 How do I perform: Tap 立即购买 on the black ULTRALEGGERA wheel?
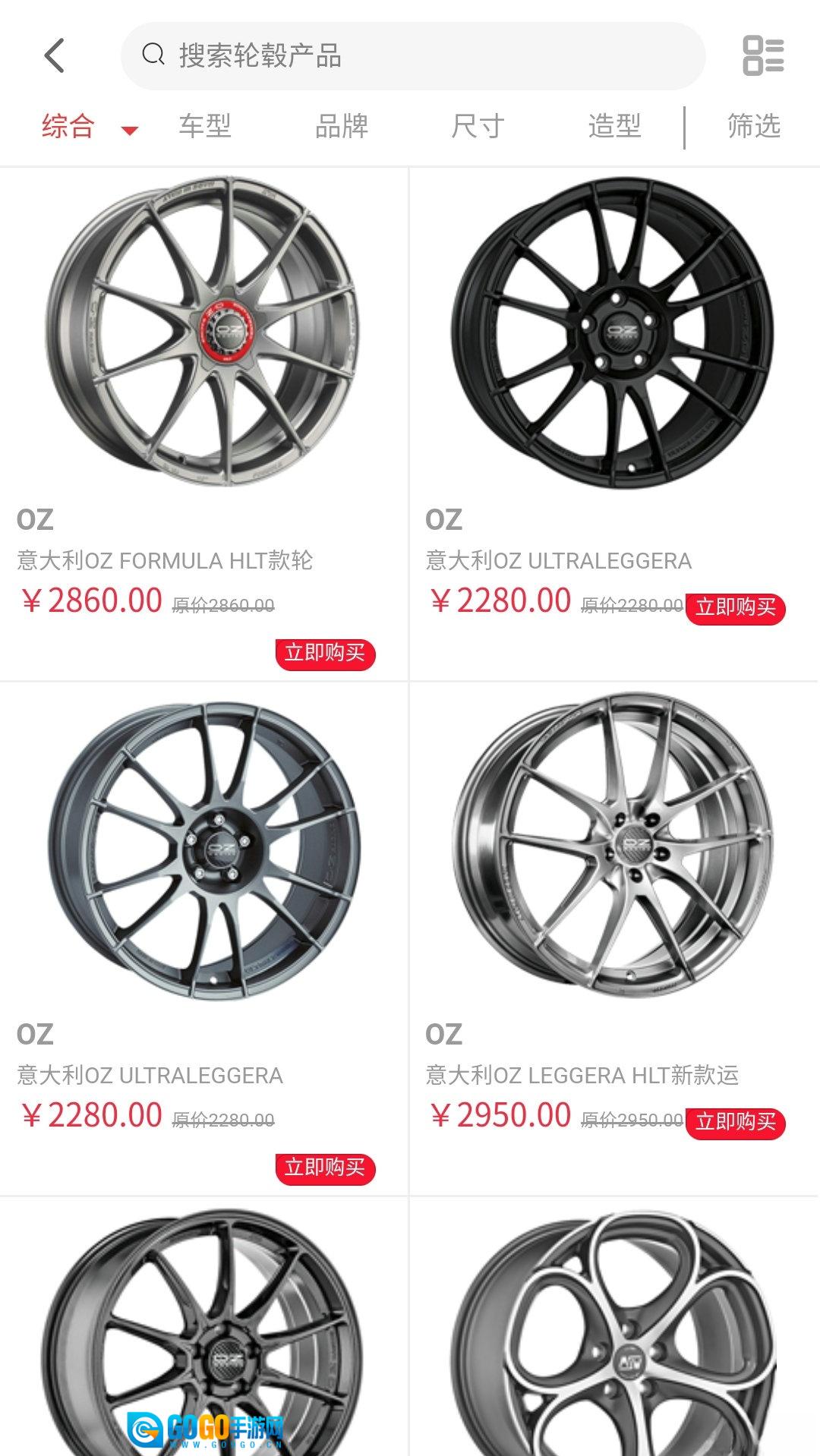click(735, 608)
